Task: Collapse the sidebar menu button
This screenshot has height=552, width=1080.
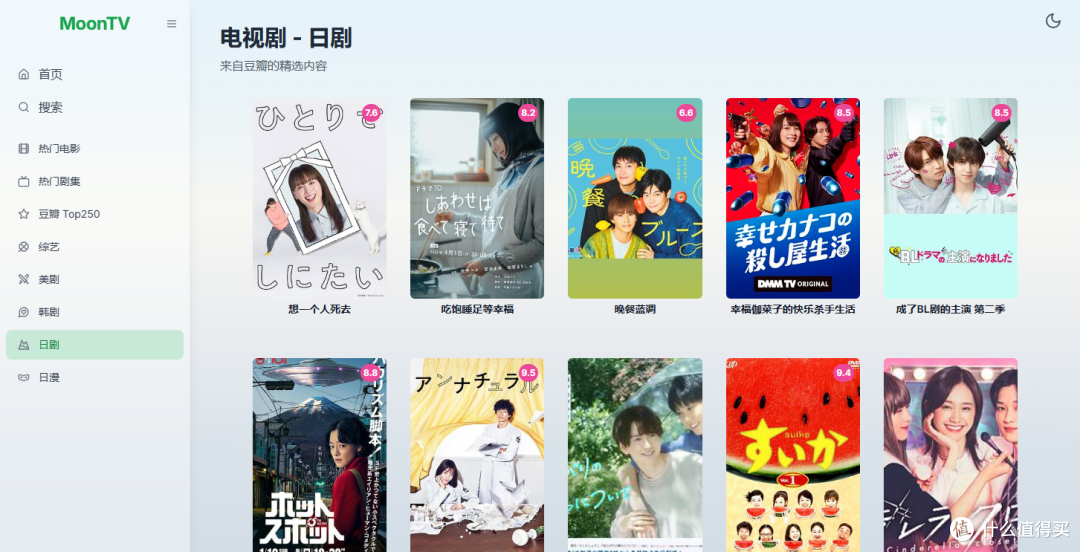Action: tap(171, 24)
